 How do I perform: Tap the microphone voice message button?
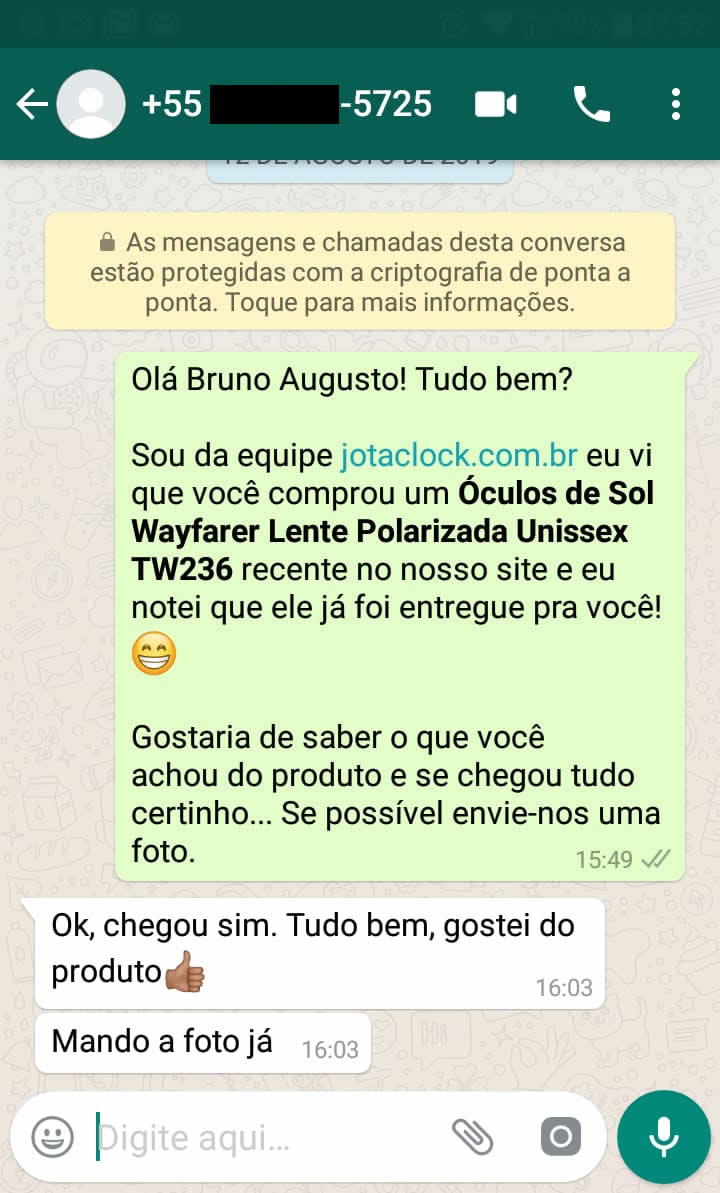pyautogui.click(x=663, y=1137)
